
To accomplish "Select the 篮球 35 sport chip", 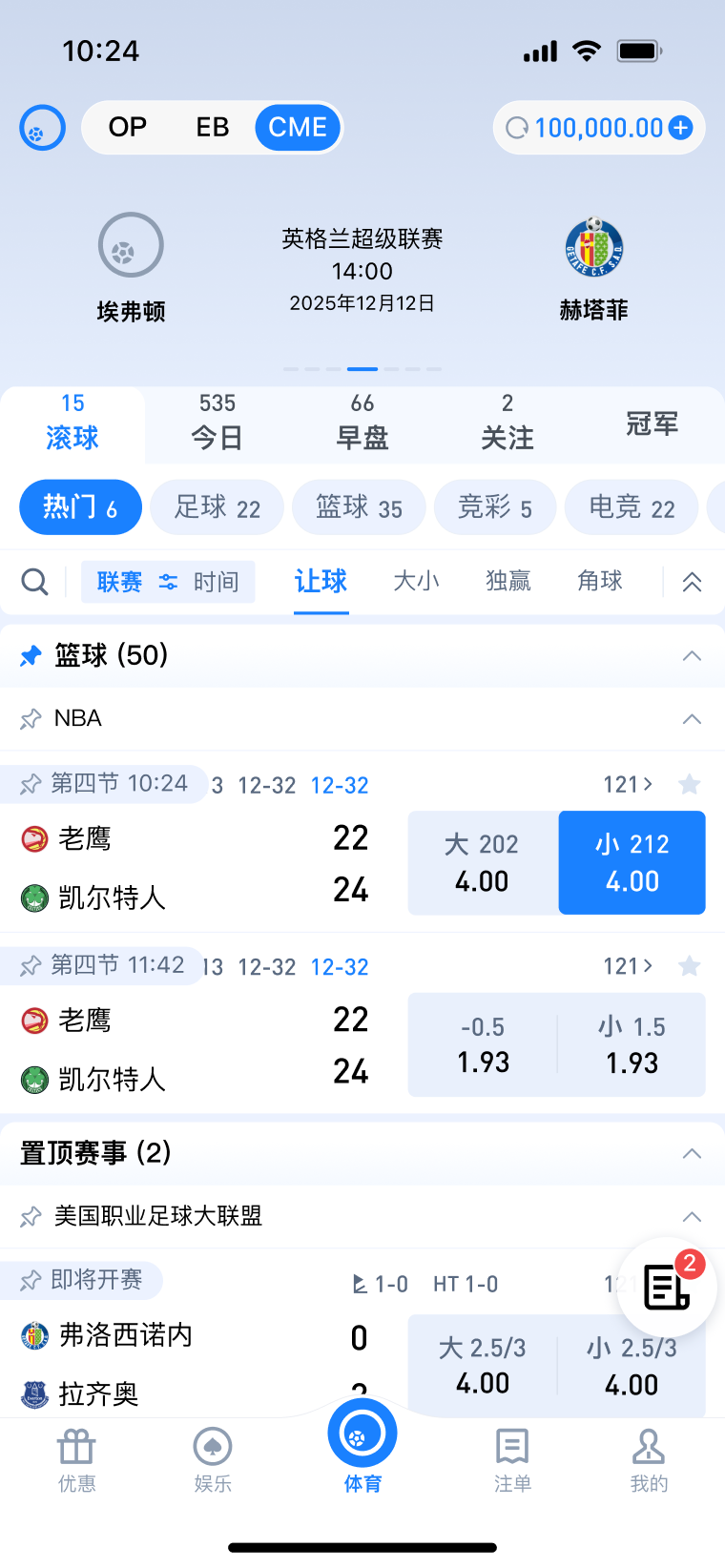I will pyautogui.click(x=359, y=507).
